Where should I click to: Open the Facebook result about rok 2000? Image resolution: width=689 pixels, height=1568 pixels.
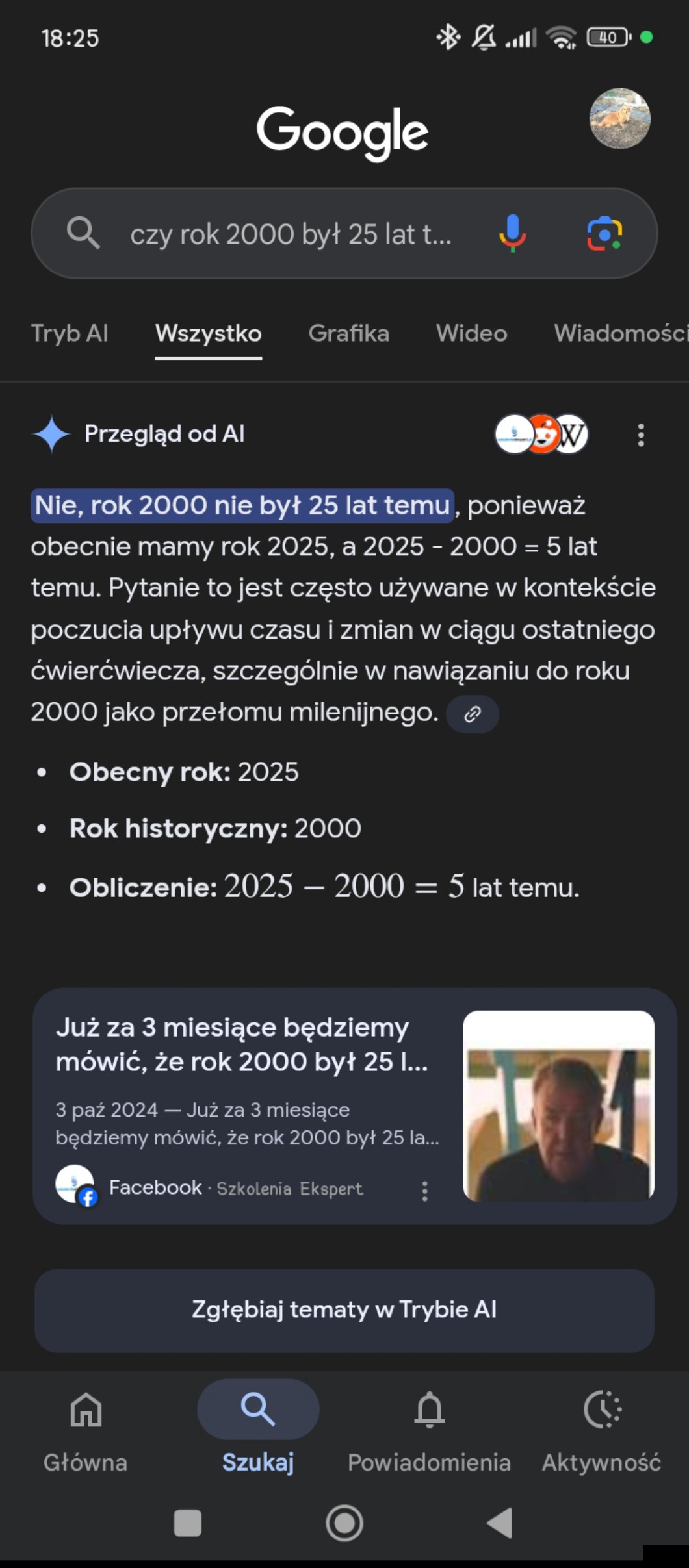point(242,1044)
